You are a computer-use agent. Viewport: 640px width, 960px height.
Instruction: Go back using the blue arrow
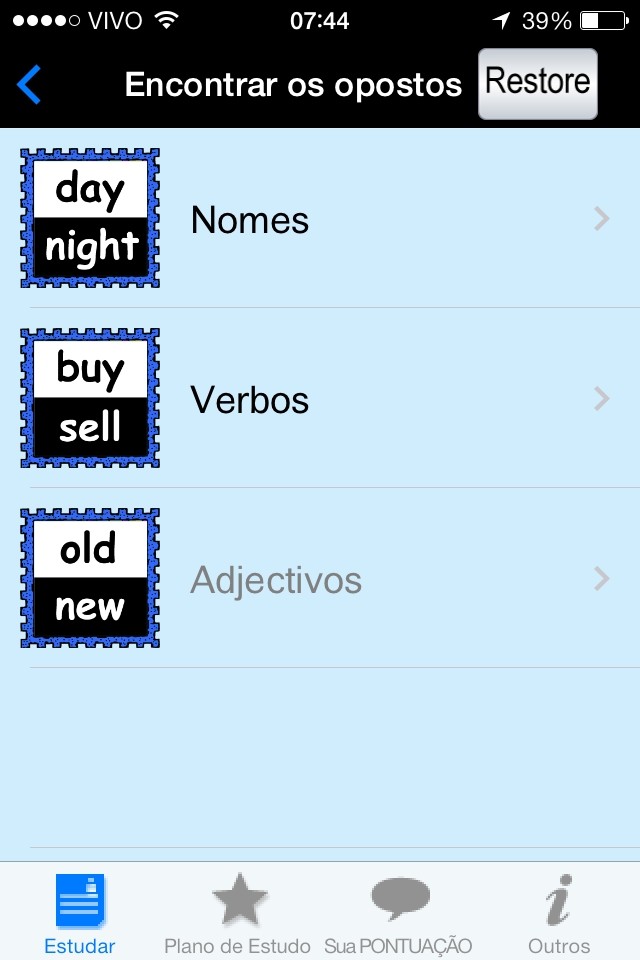29,85
